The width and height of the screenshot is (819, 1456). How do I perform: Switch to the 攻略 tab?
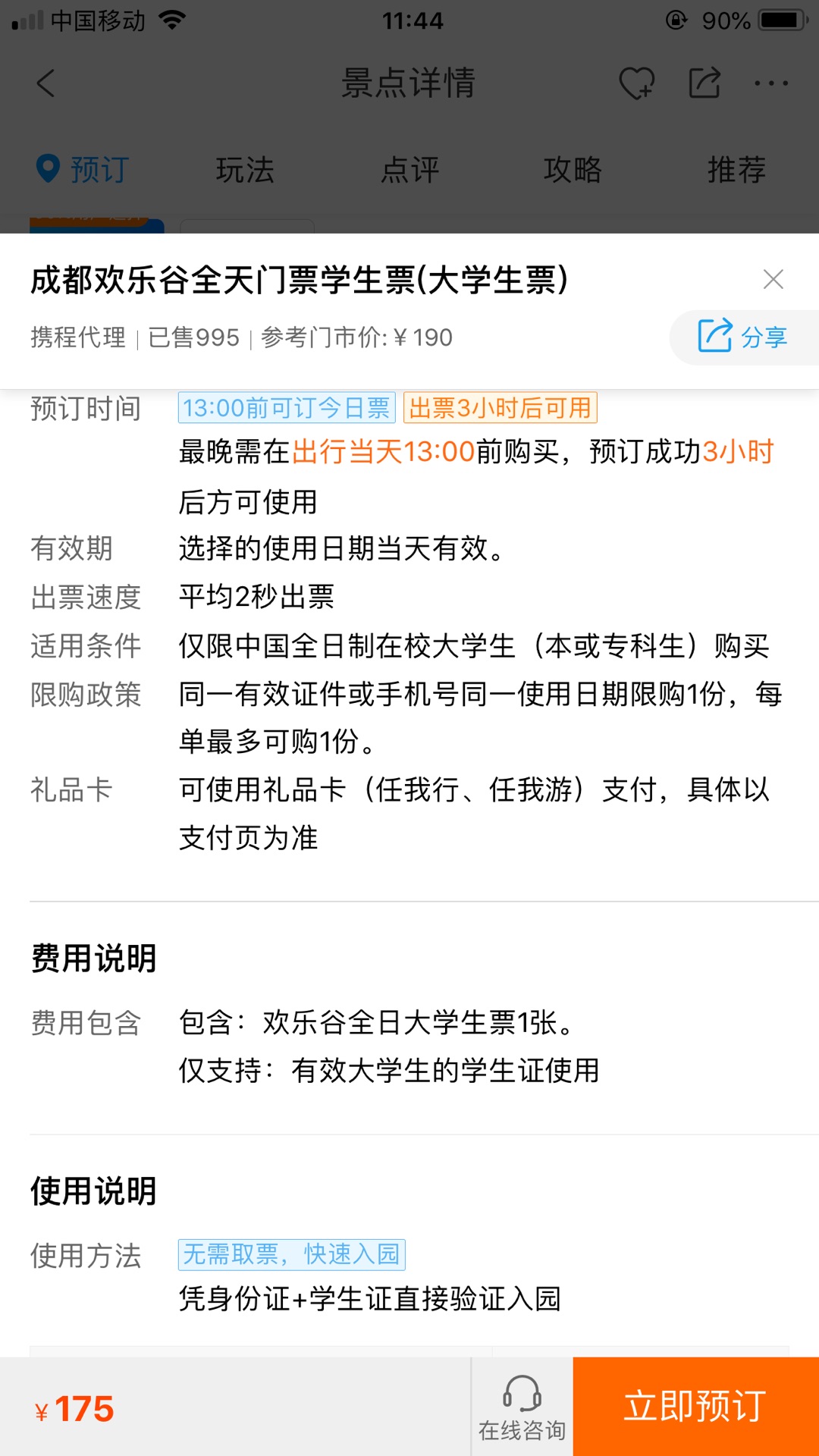point(573,169)
